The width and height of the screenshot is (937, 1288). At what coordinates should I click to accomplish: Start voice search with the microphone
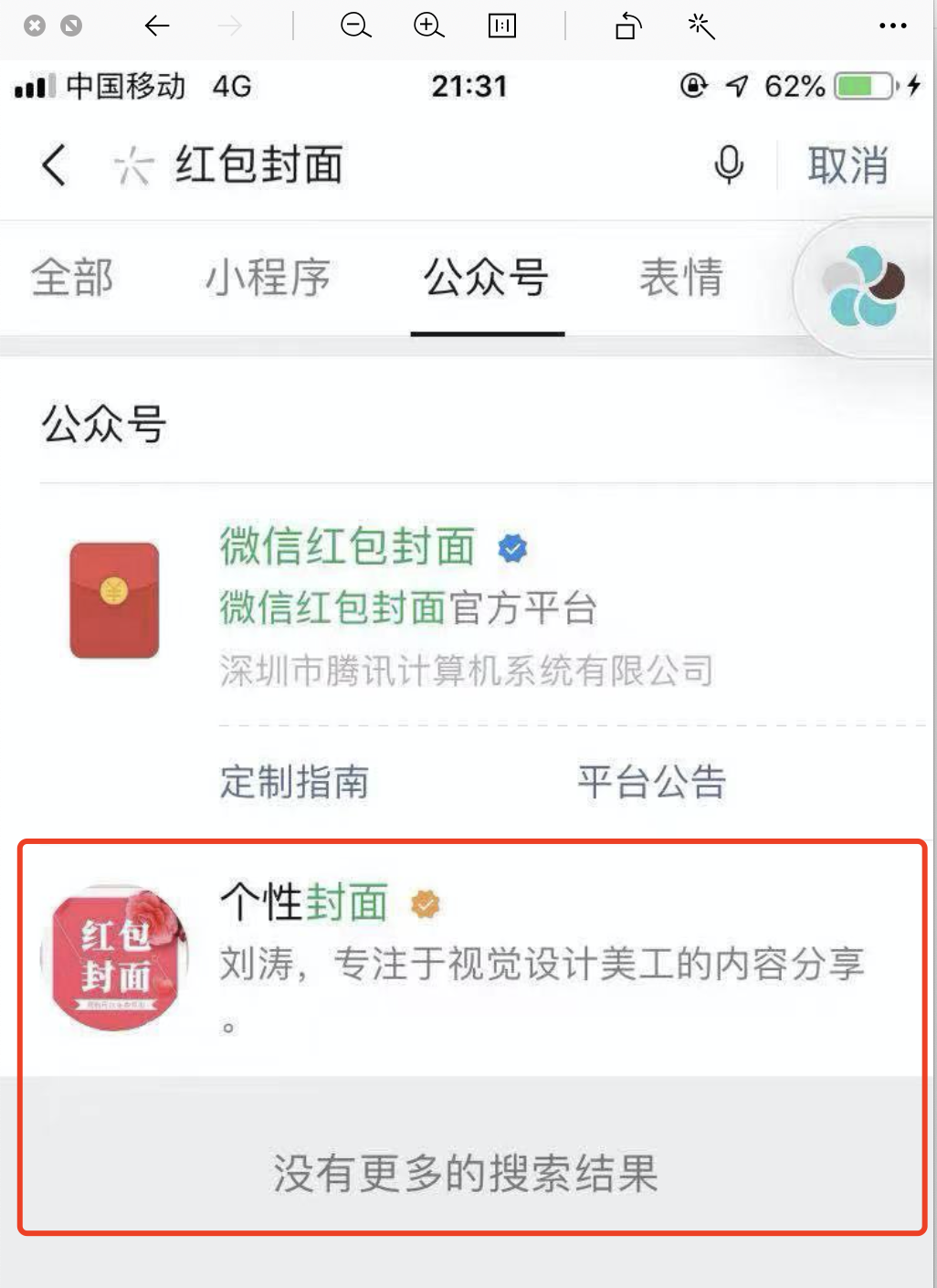coord(728,165)
